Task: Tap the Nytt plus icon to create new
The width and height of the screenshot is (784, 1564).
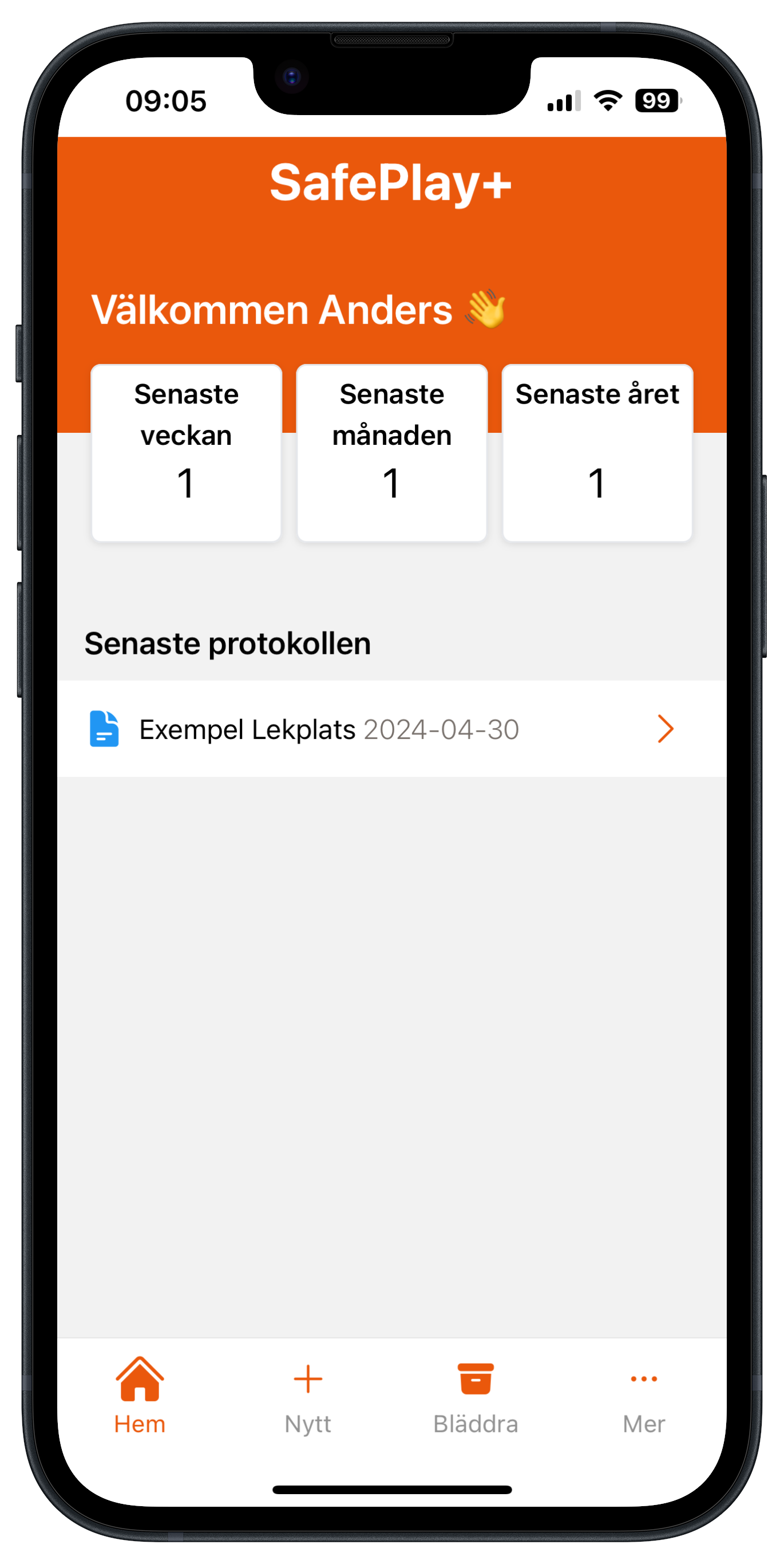Action: tap(308, 1378)
